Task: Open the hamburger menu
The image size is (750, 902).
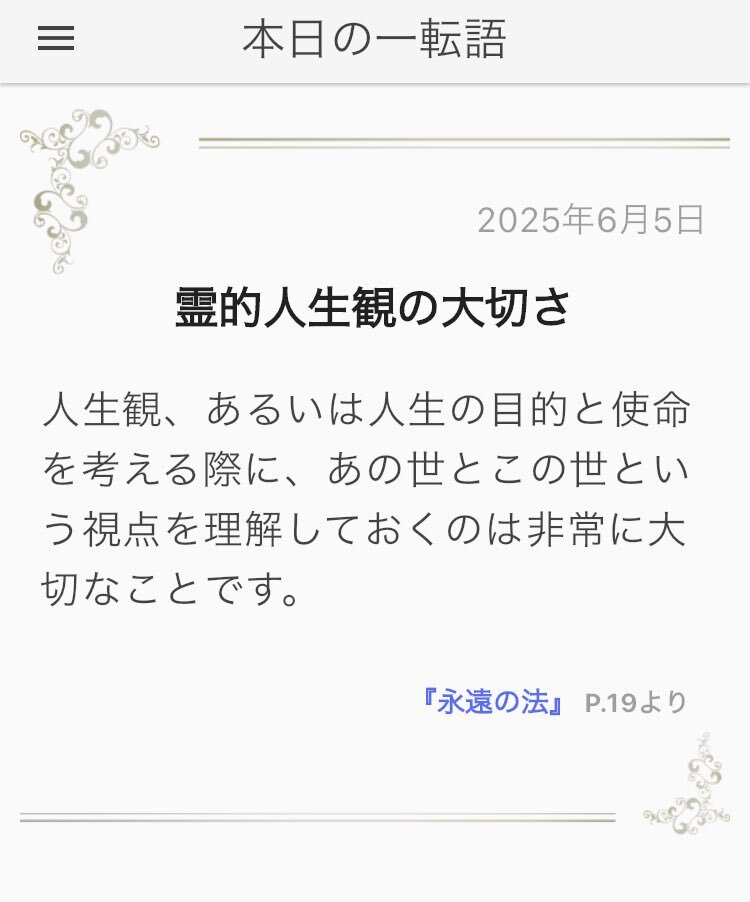Action: [x=56, y=39]
